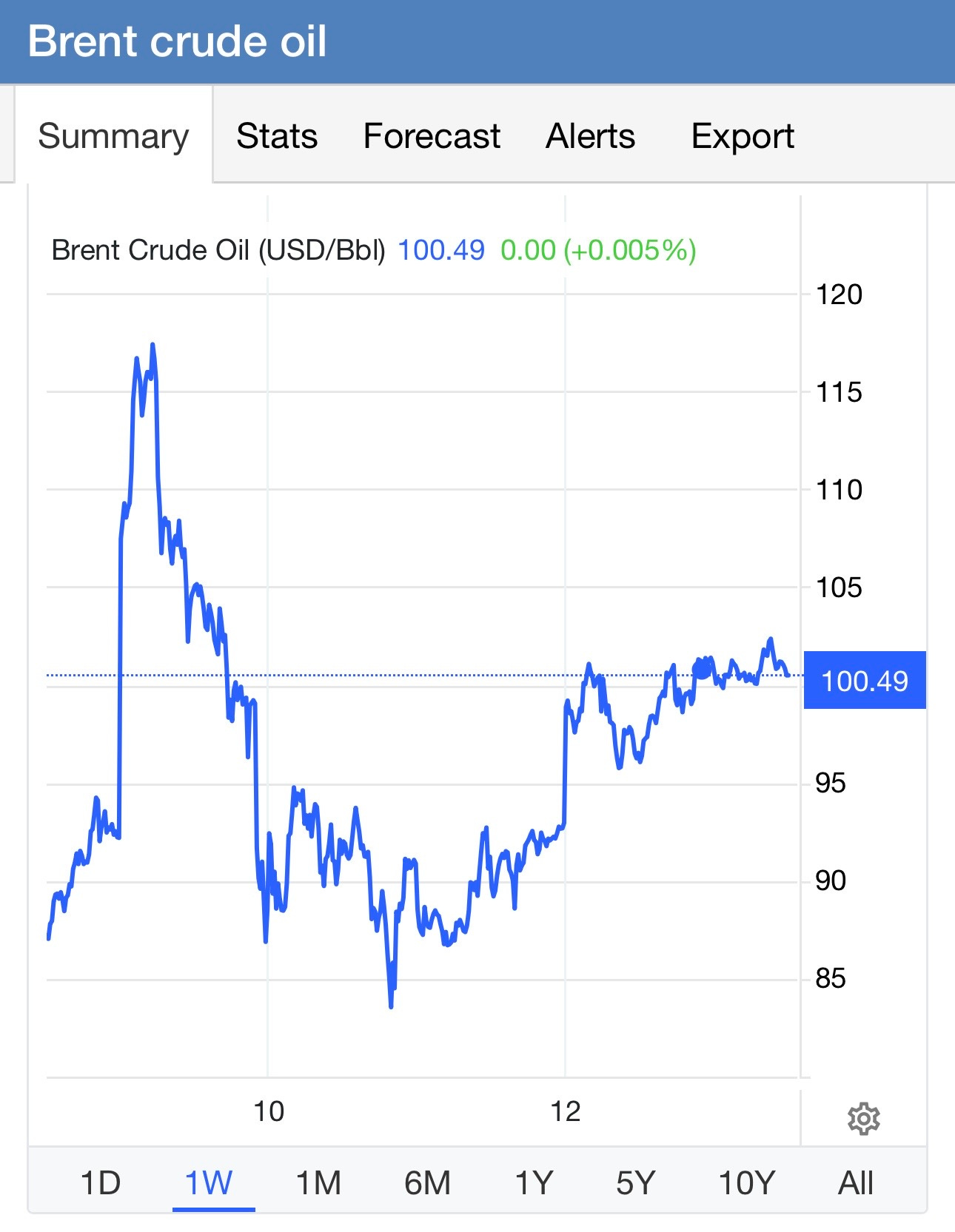This screenshot has width=955, height=1232.
Task: Switch to the Summary tab
Action: pos(113,136)
